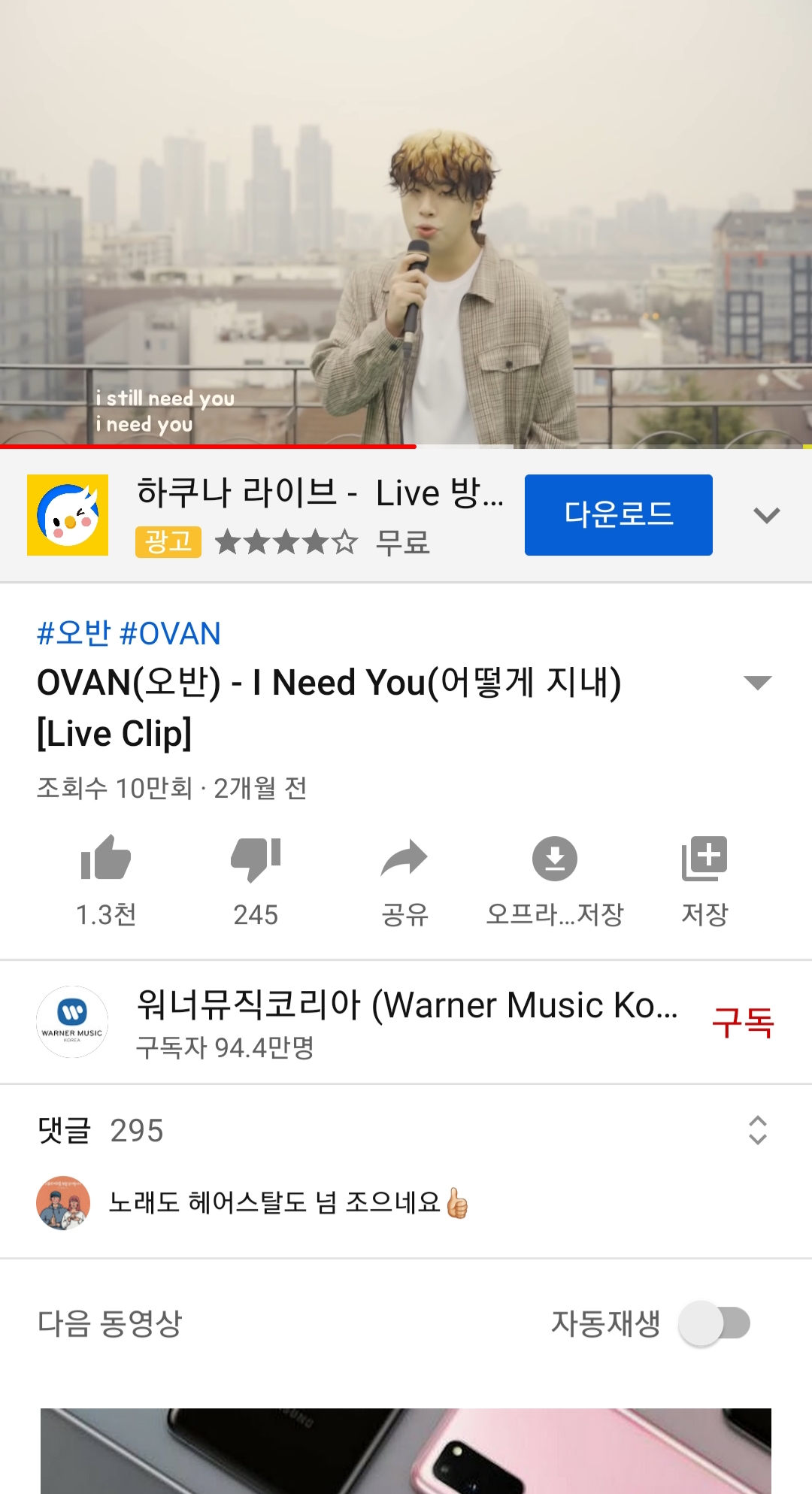812x1494 pixels.
Task: Open the next video thumbnail
Action: pyautogui.click(x=406, y=1451)
